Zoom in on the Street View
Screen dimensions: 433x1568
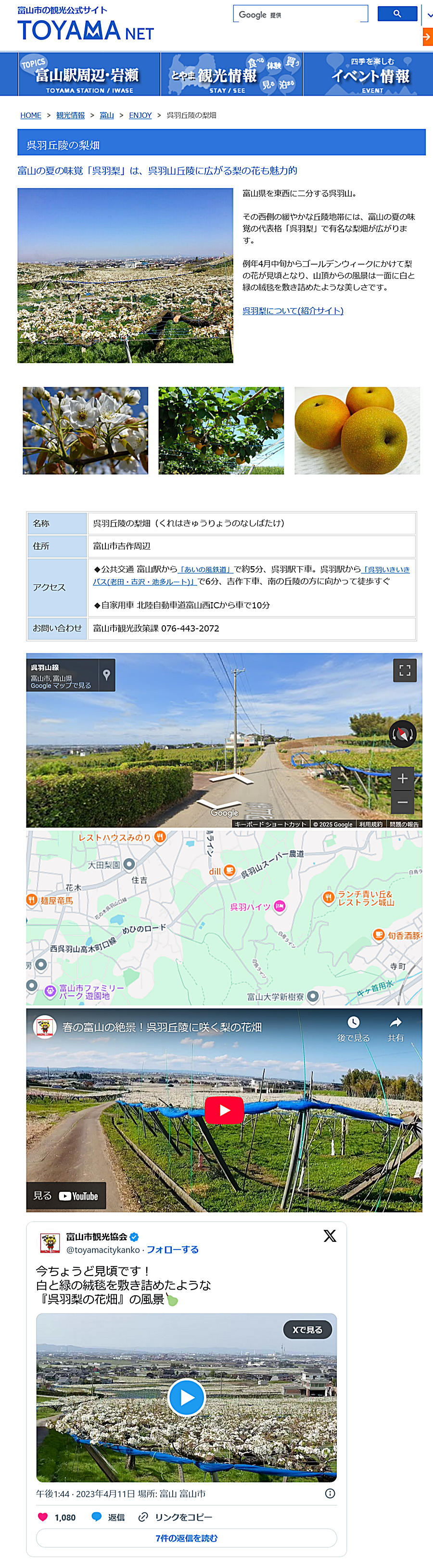(403, 778)
